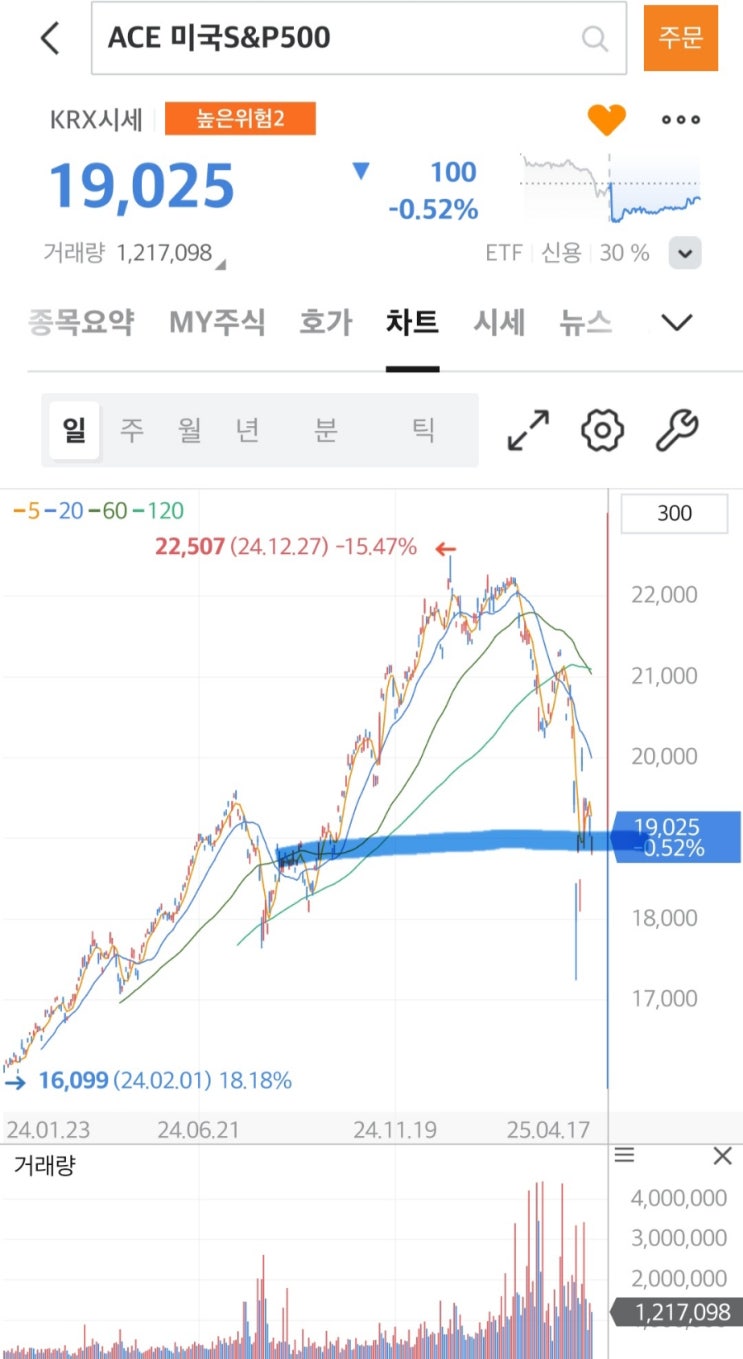
Task: Expand the chart to fullscreen view
Action: (x=525, y=430)
